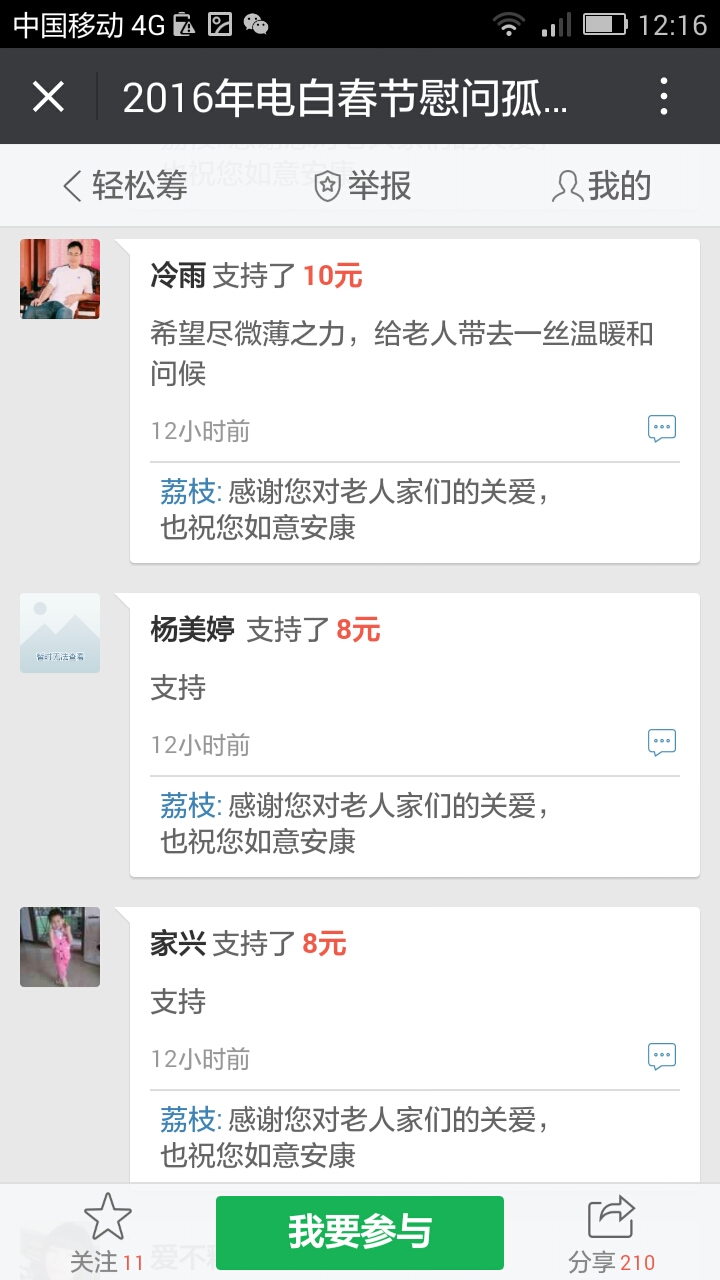Tap 举报 to report this project
Viewport: 720px width, 1280px height.
(362, 186)
